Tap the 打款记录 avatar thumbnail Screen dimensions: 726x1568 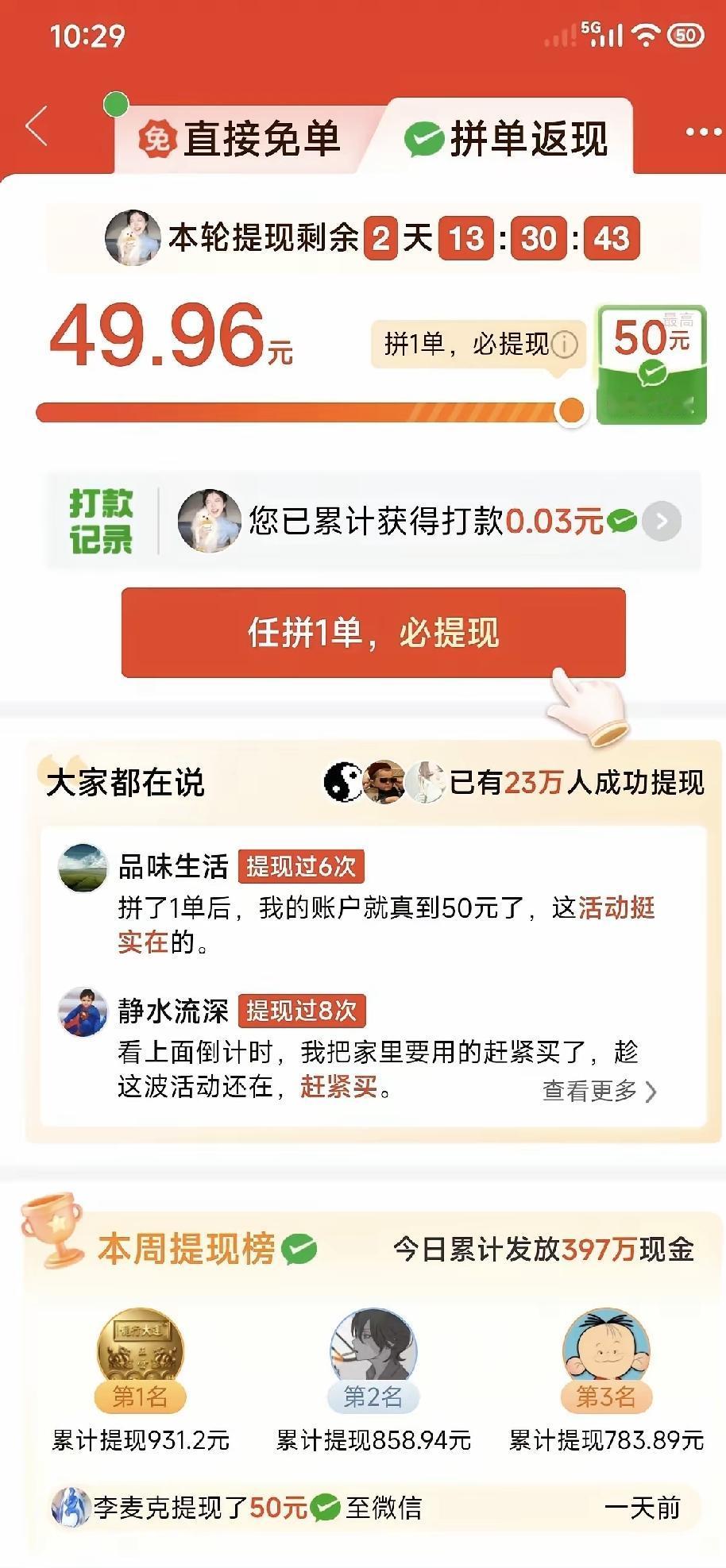coord(210,520)
